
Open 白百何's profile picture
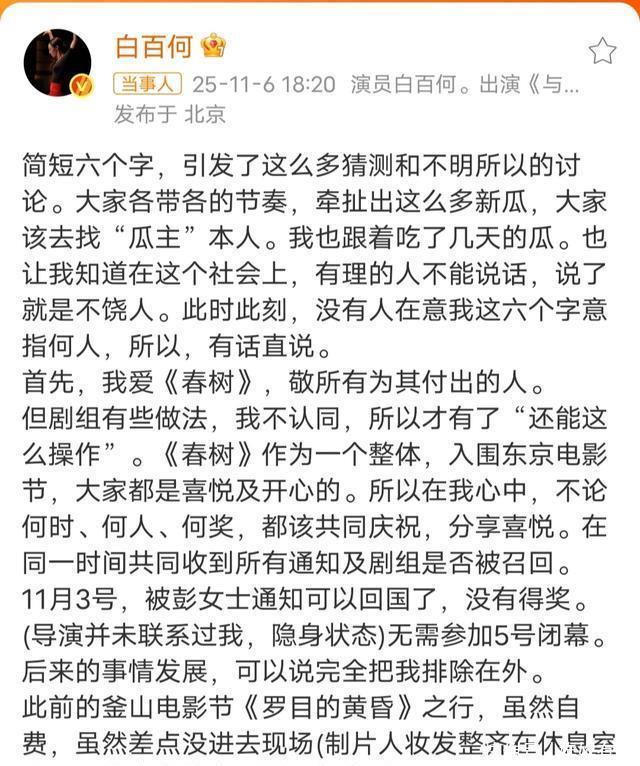pos(58,63)
